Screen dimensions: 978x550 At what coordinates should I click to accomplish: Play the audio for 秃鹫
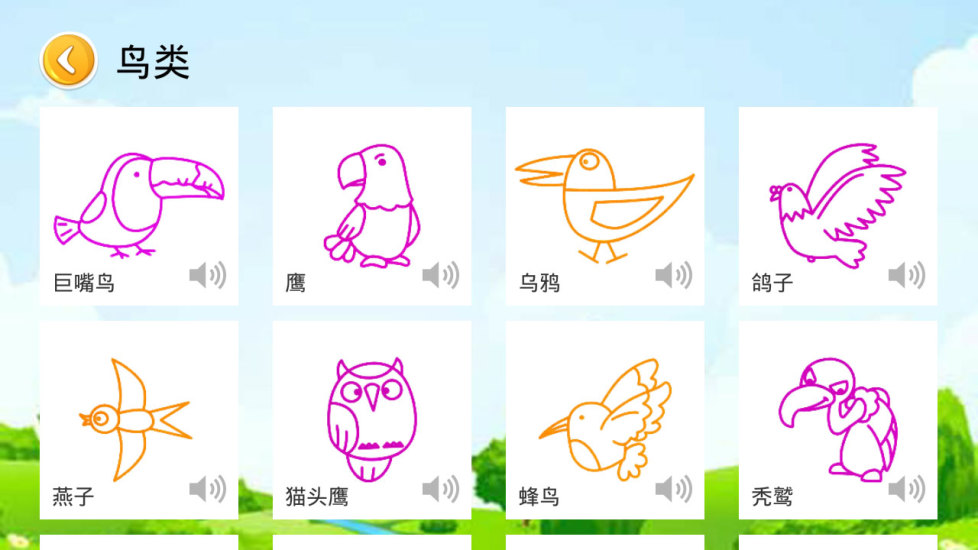906,489
